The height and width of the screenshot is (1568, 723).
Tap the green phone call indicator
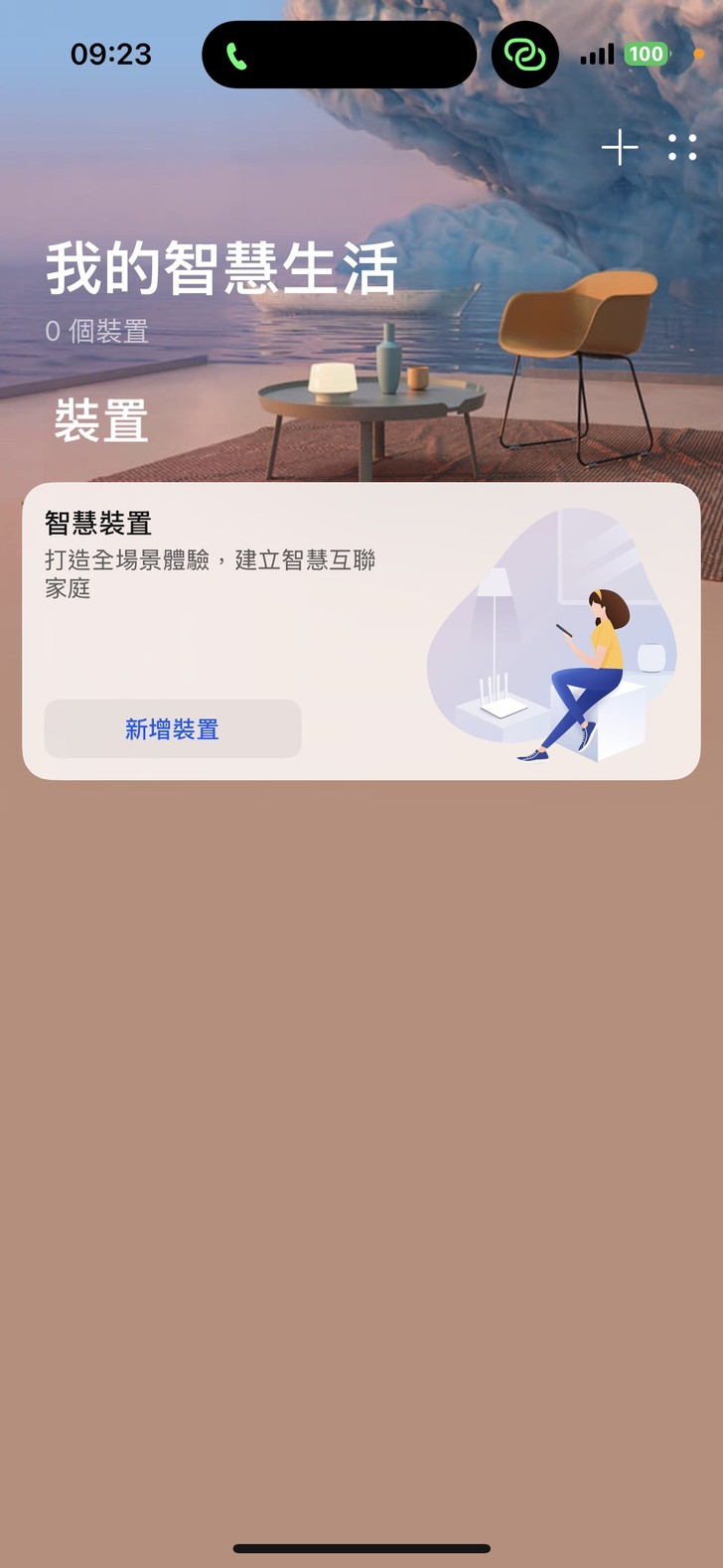click(236, 57)
